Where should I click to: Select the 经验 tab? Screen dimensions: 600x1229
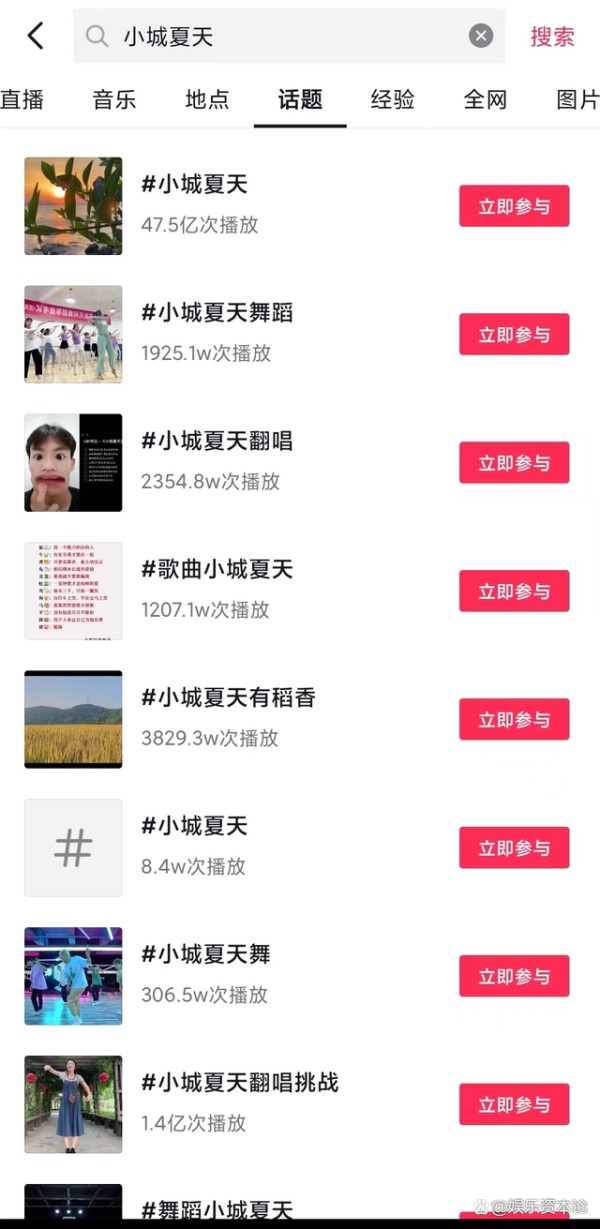point(392,99)
